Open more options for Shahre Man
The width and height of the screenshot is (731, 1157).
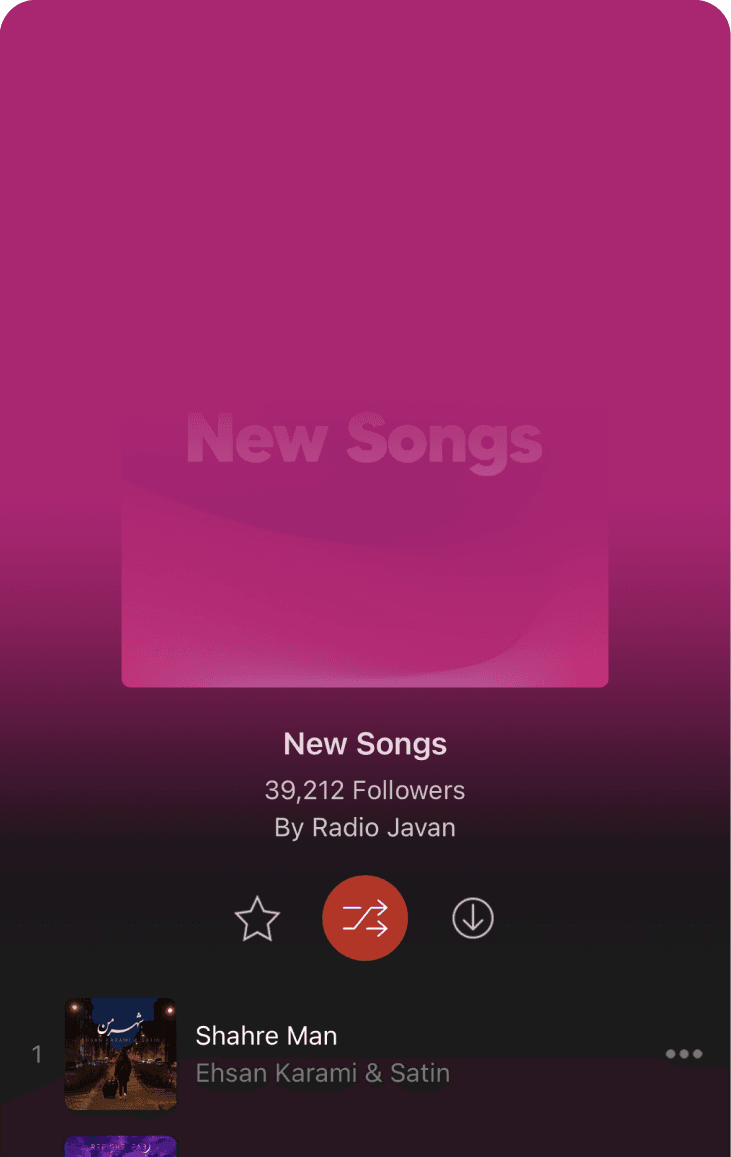coord(684,1054)
